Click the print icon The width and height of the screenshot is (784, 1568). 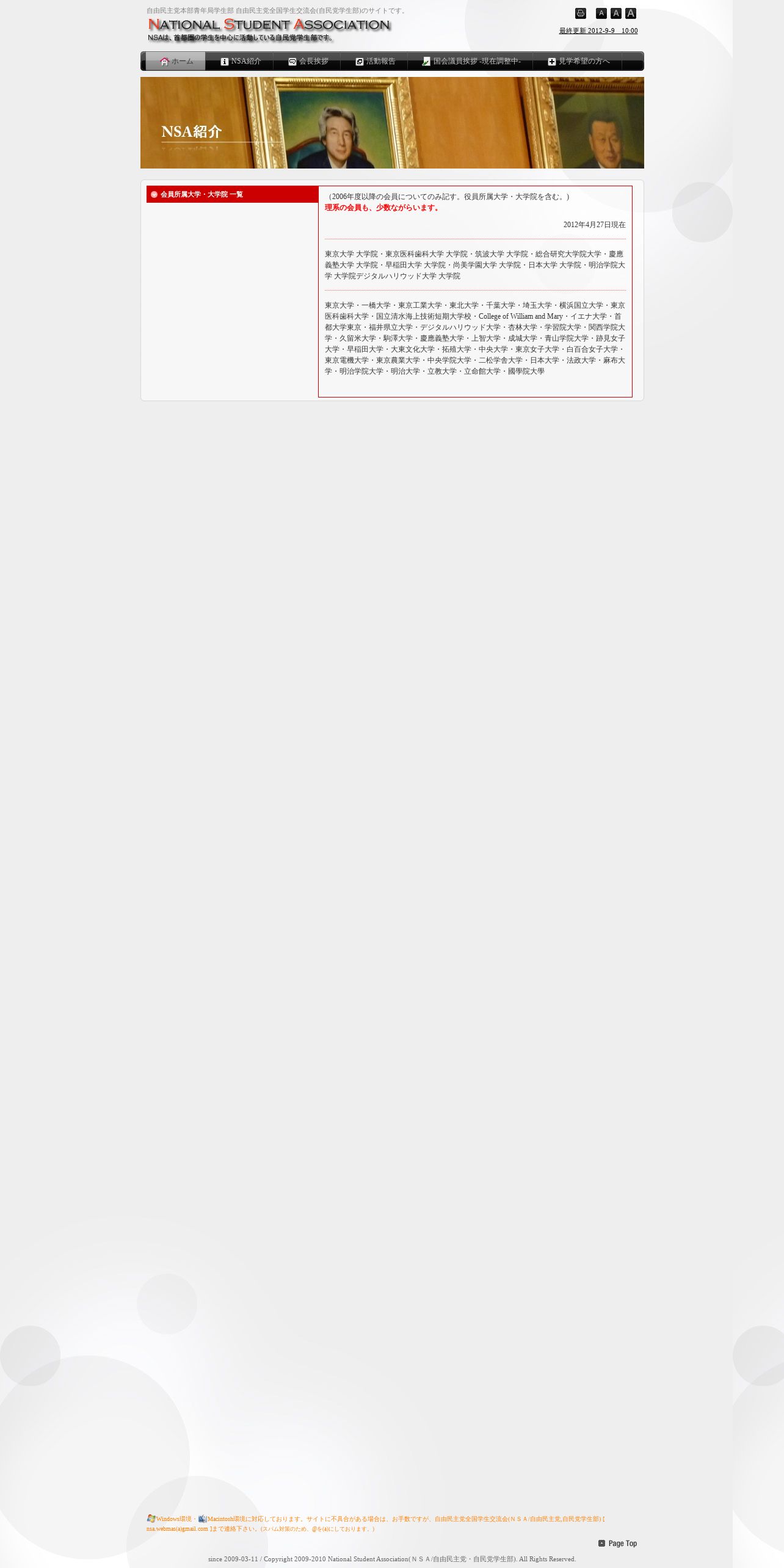click(581, 13)
